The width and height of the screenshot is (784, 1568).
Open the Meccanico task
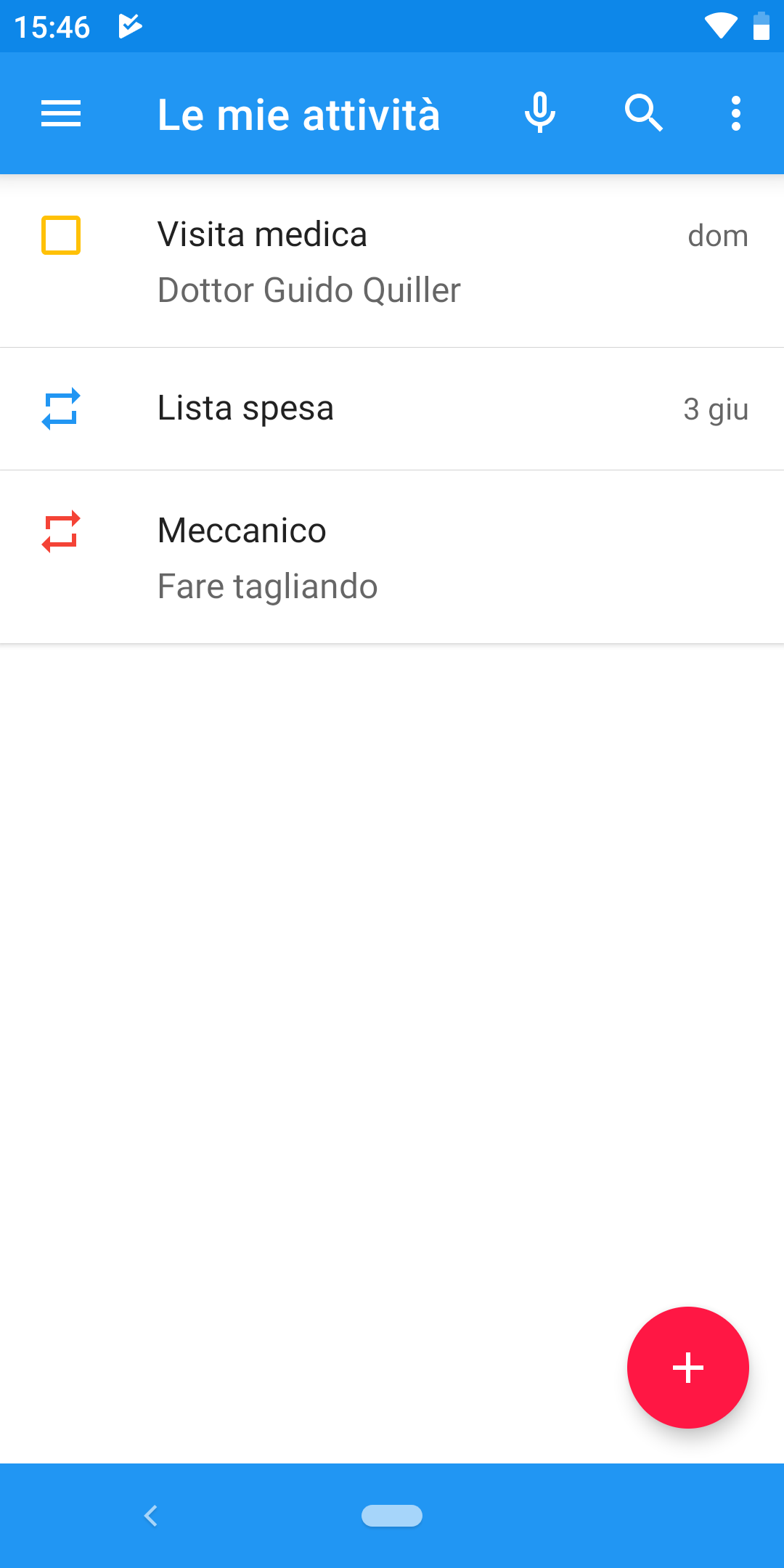pyautogui.click(x=392, y=557)
